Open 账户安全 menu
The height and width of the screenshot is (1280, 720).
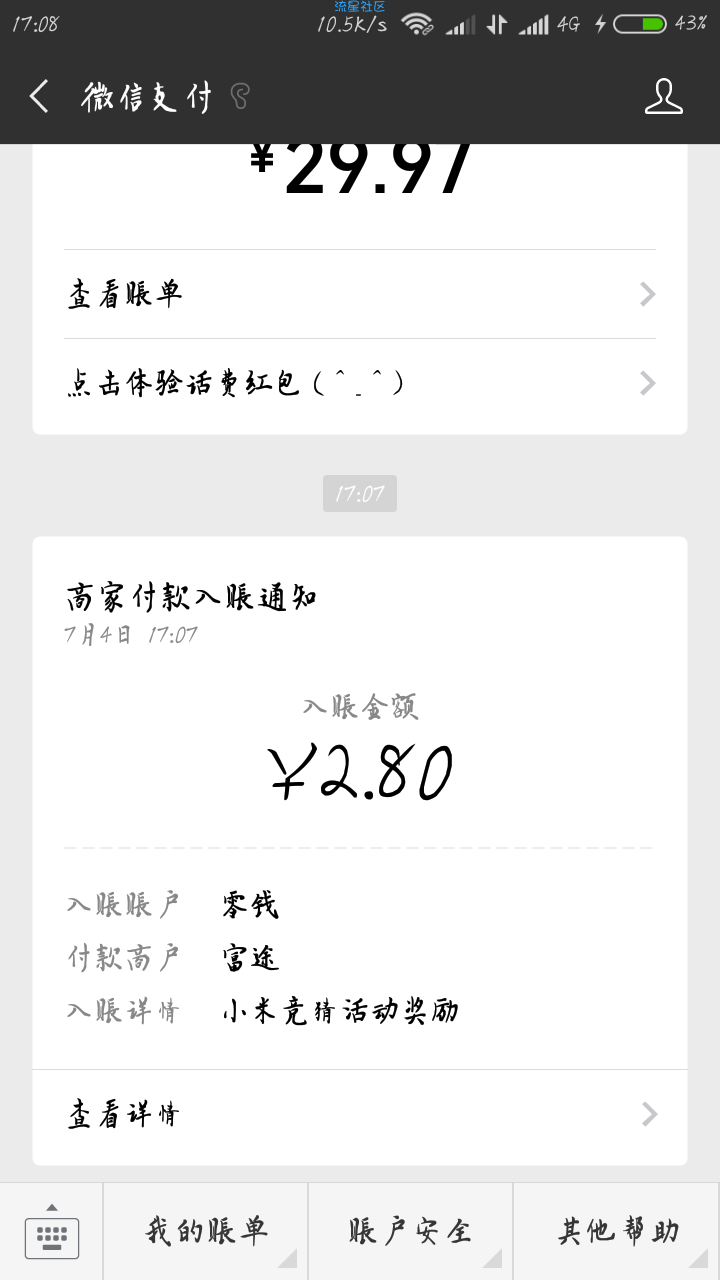(411, 1232)
